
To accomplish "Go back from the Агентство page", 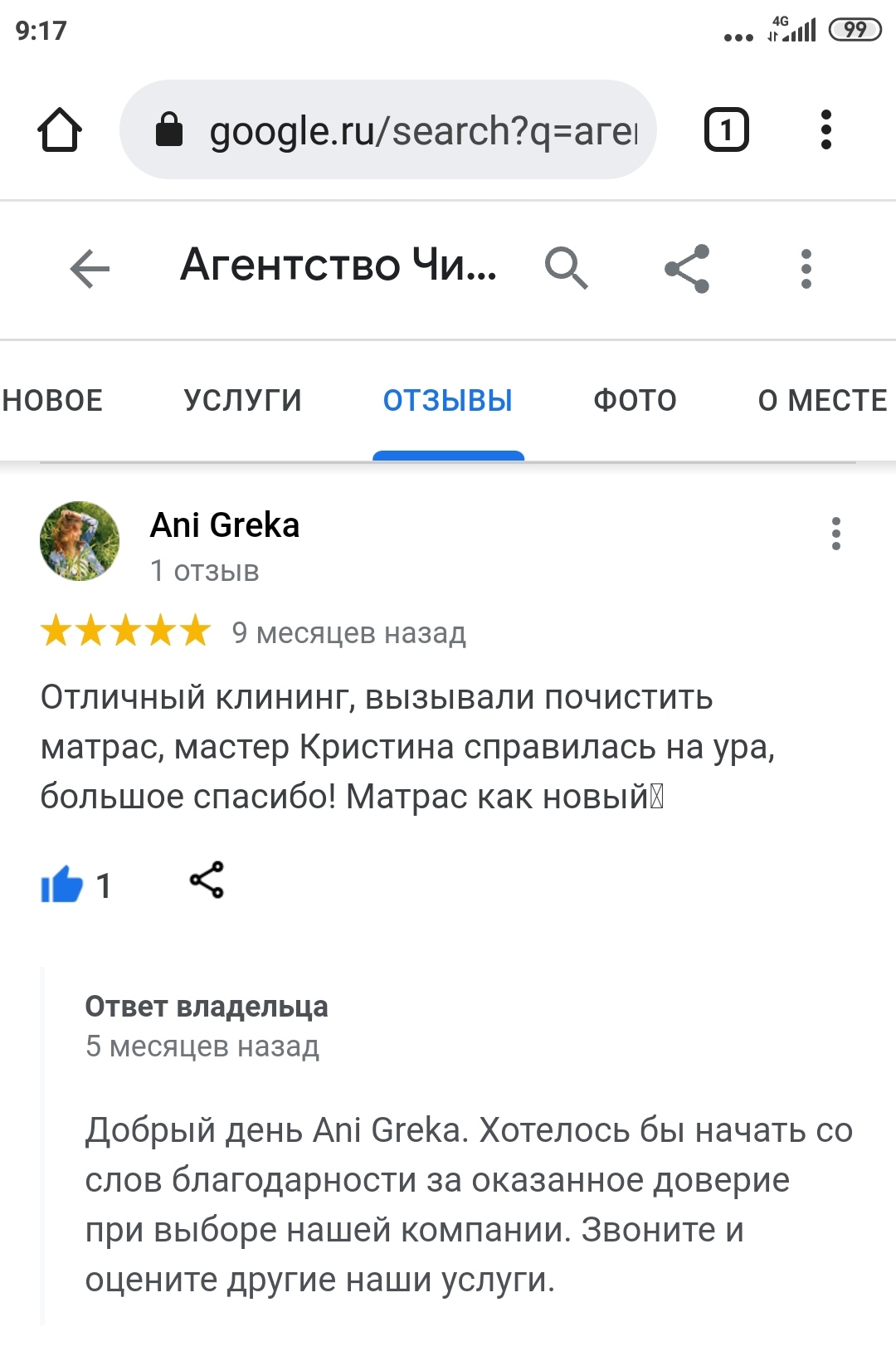I will tap(90, 269).
